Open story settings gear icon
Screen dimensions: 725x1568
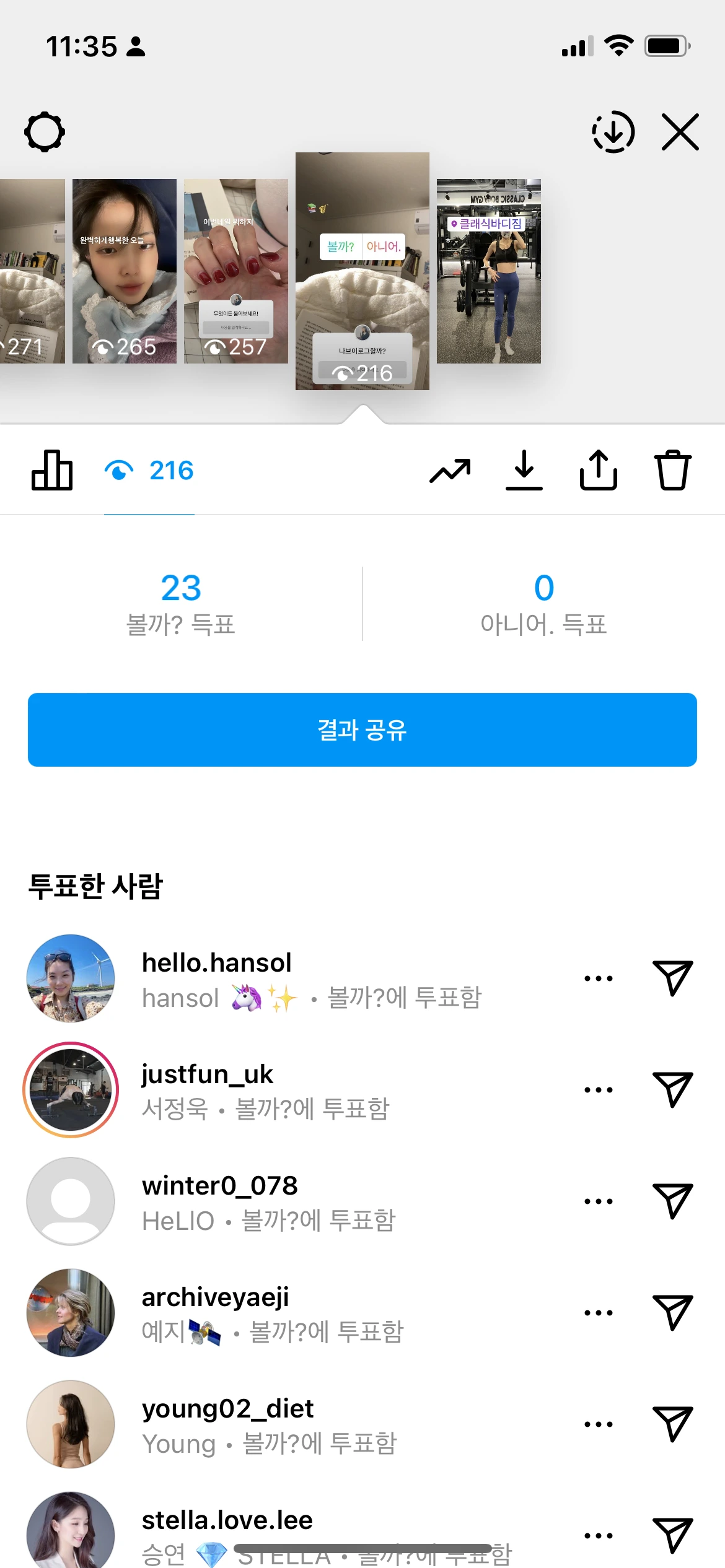click(x=45, y=132)
